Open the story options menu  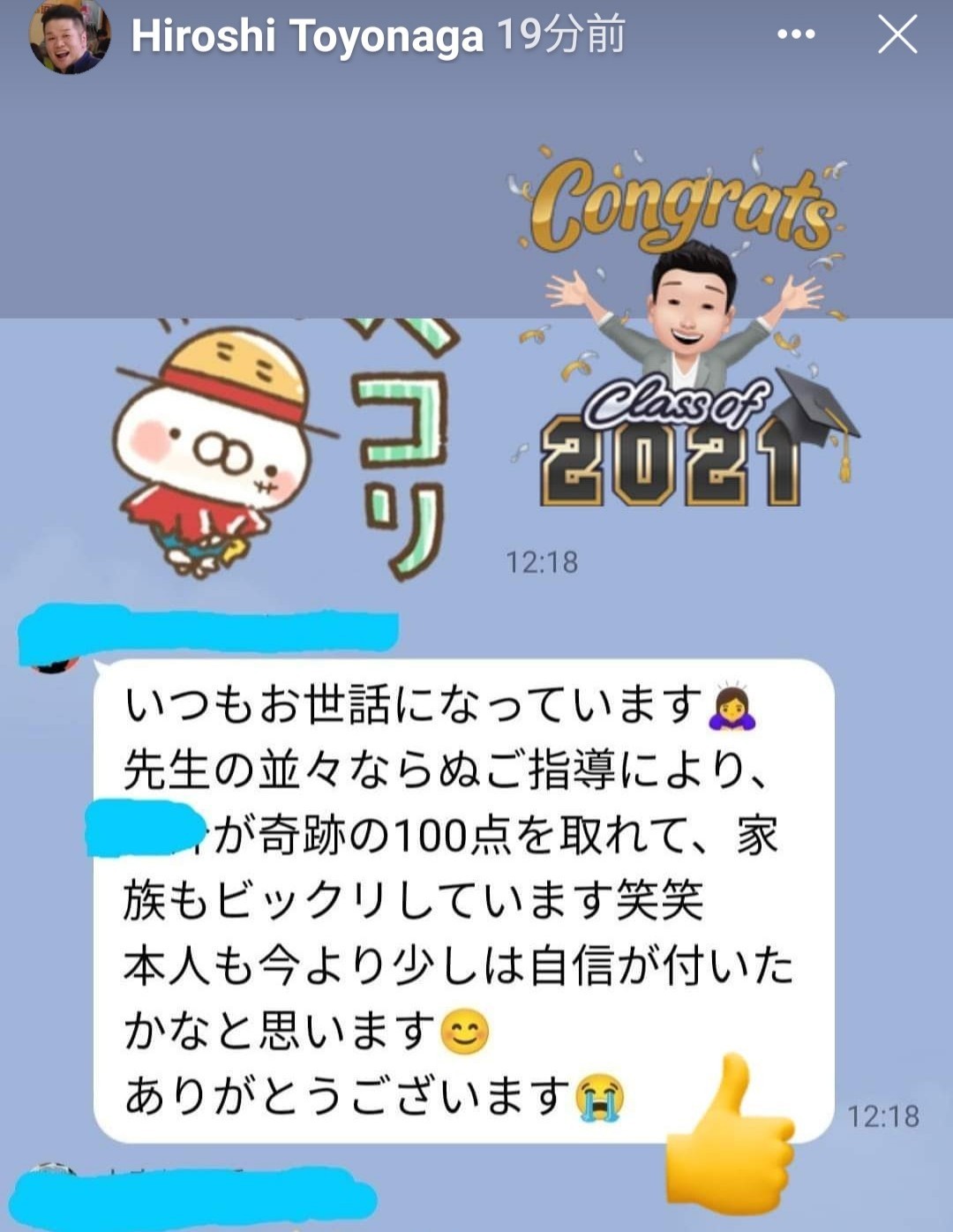796,35
